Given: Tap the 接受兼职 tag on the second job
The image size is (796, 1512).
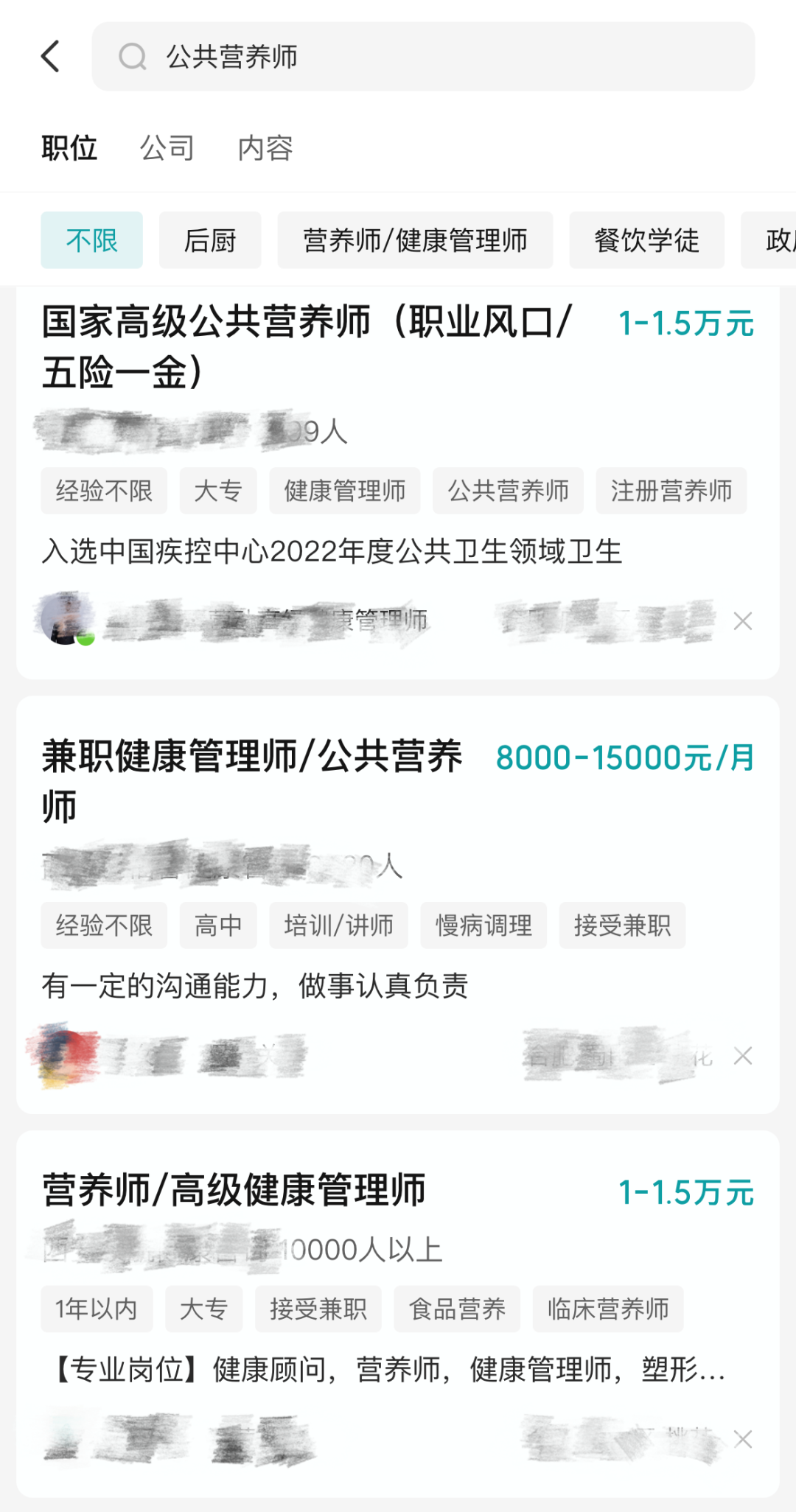Looking at the screenshot, I should click(x=622, y=926).
